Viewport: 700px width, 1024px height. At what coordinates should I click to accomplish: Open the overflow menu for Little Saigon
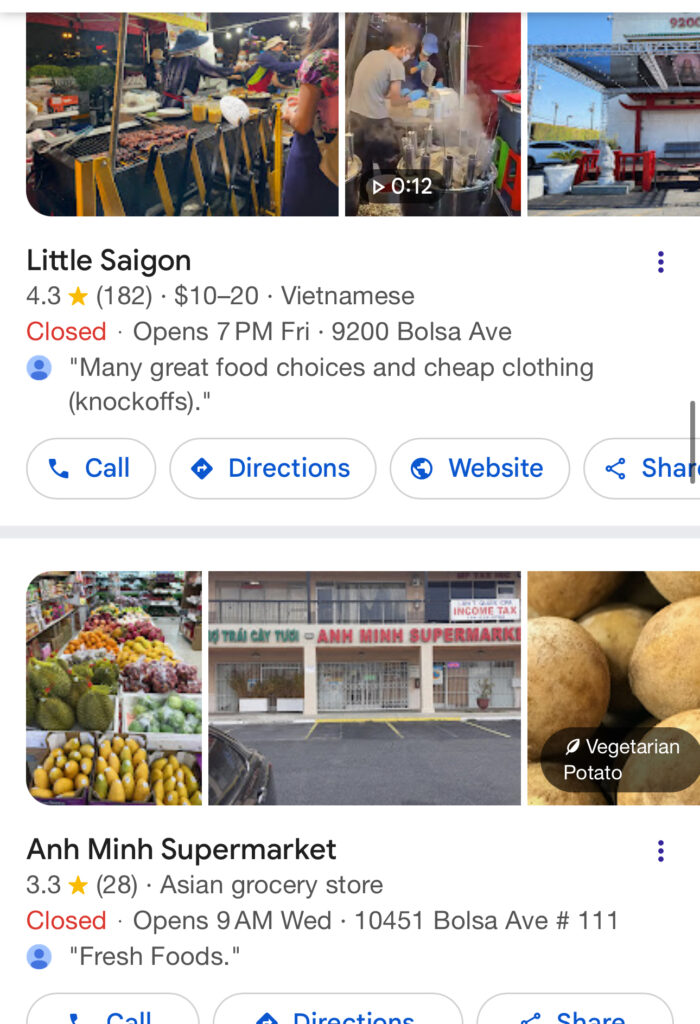tap(660, 262)
